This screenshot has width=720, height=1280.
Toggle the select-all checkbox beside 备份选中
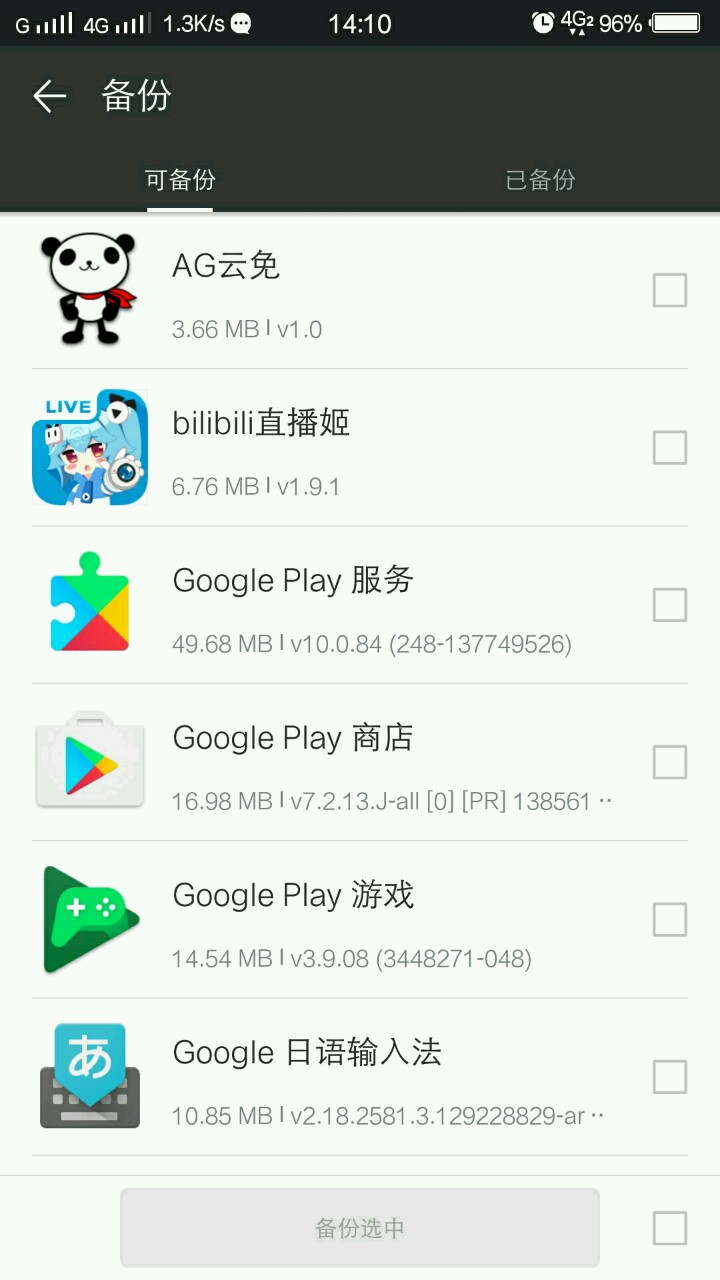[669, 1228]
